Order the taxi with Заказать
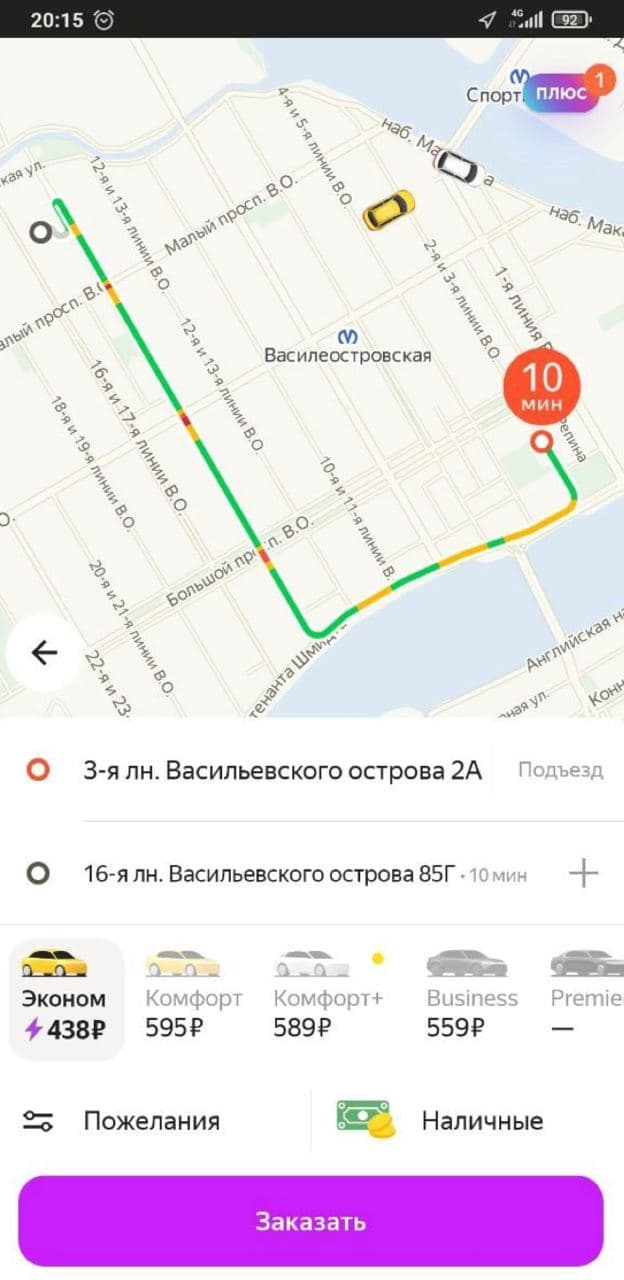624x1280 pixels. pos(311,1221)
